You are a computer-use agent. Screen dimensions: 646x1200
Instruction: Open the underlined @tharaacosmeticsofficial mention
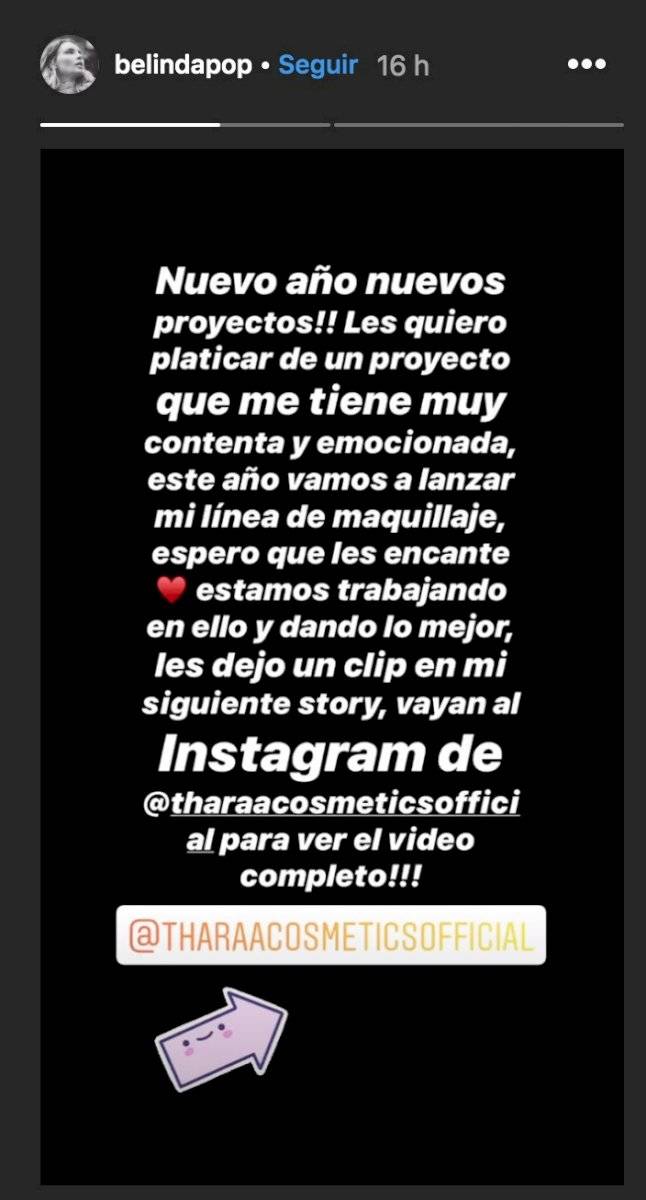[x=345, y=805]
